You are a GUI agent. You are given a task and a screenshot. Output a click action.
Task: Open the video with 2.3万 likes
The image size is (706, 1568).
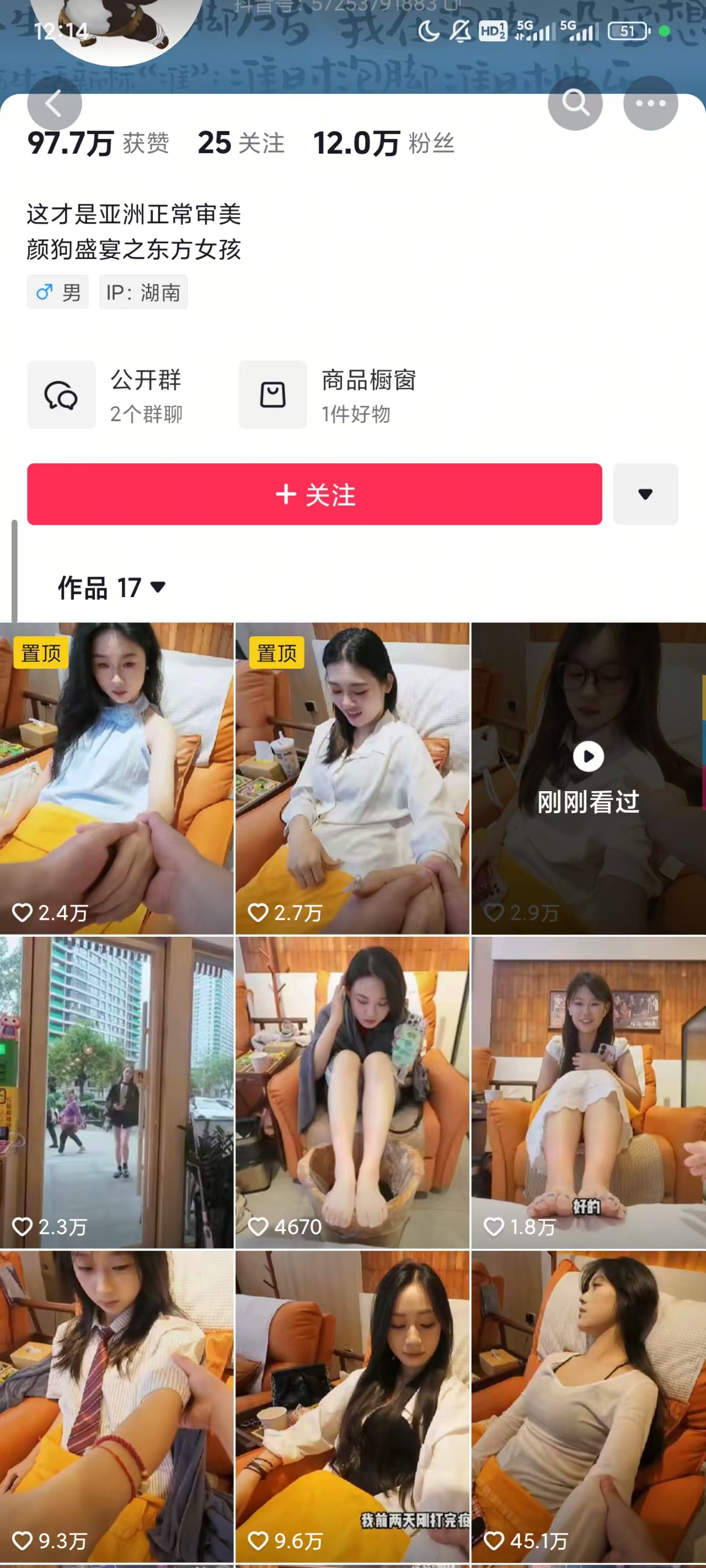[x=116, y=1092]
